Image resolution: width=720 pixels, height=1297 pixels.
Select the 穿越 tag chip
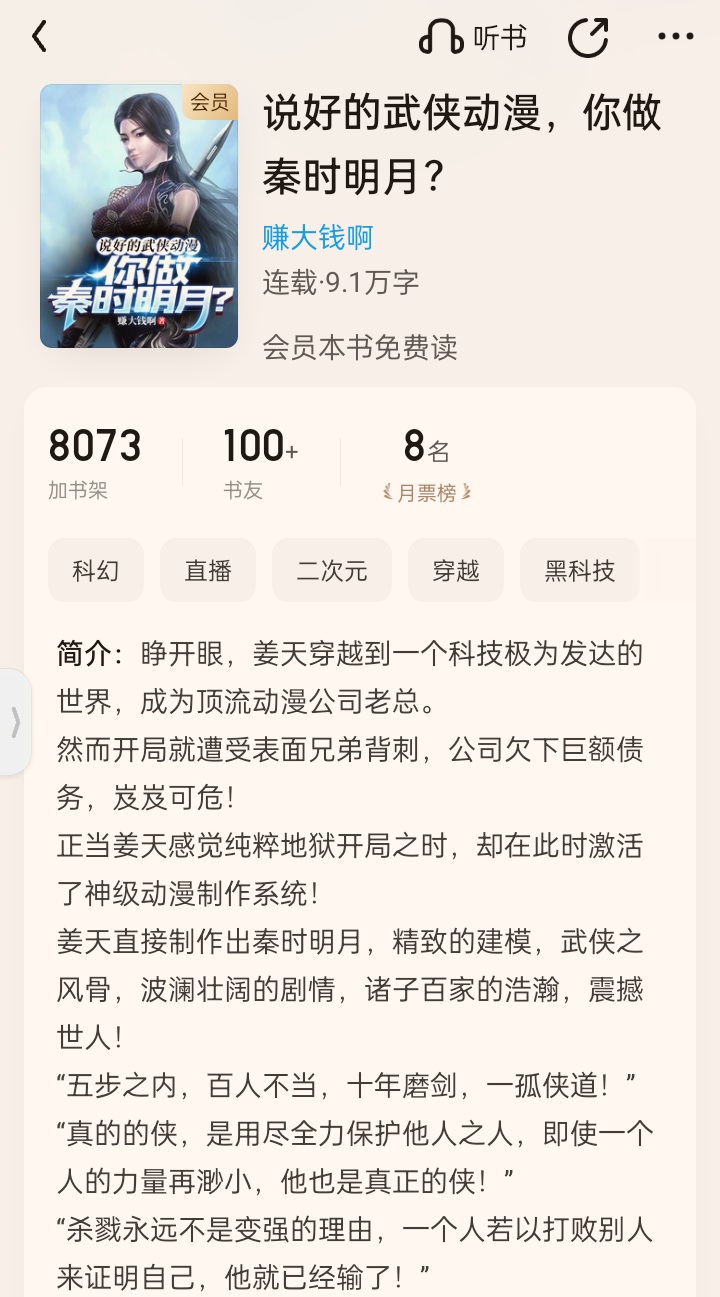tap(456, 570)
